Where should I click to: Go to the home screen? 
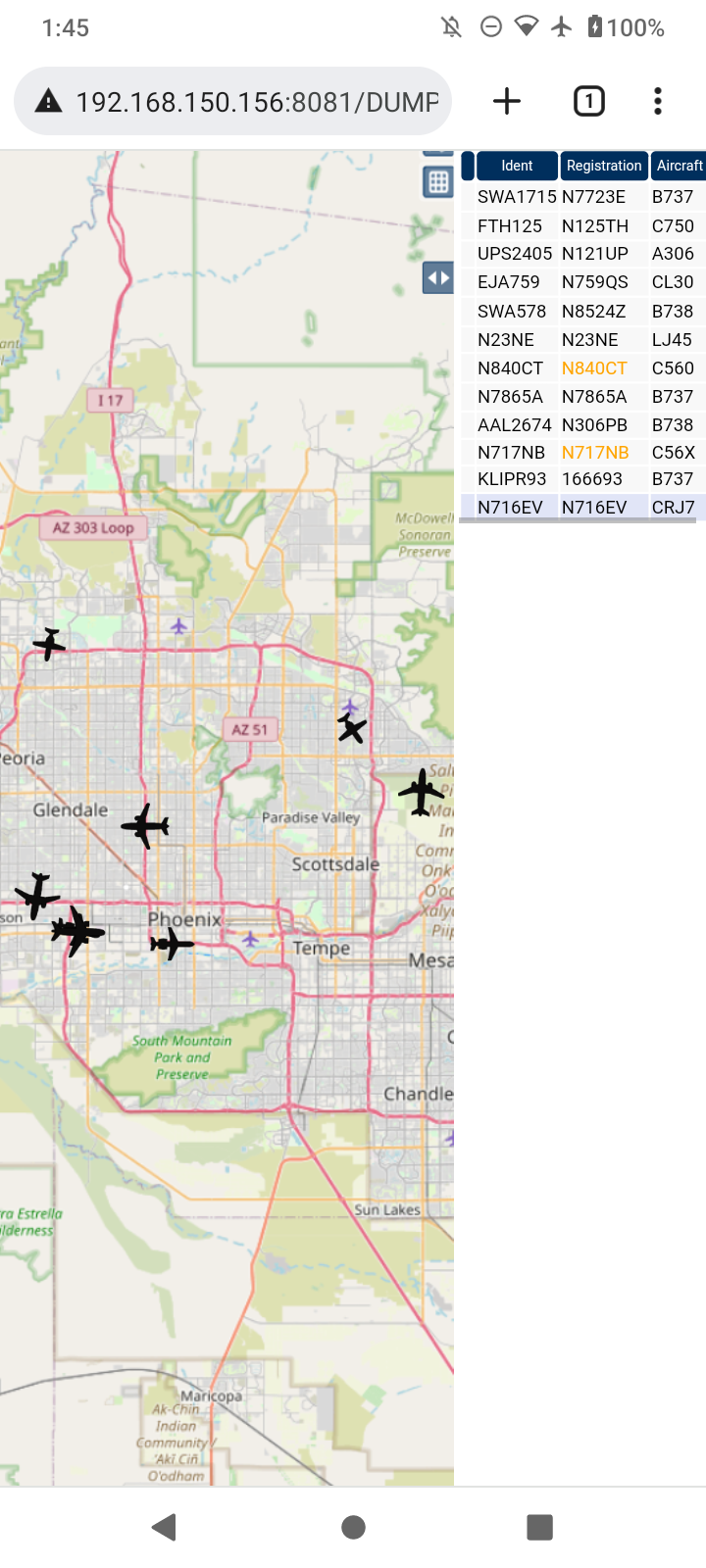coord(353,1527)
